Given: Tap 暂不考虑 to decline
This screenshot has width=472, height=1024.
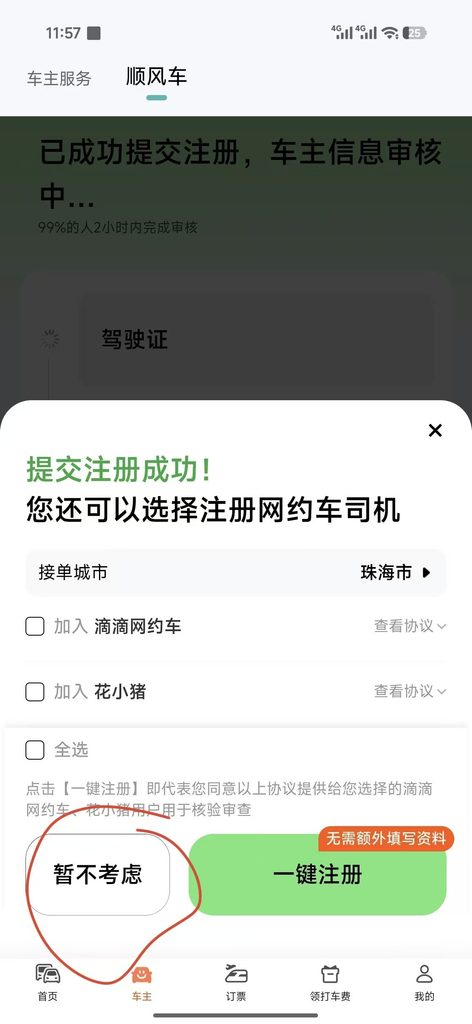Looking at the screenshot, I should coord(98,874).
